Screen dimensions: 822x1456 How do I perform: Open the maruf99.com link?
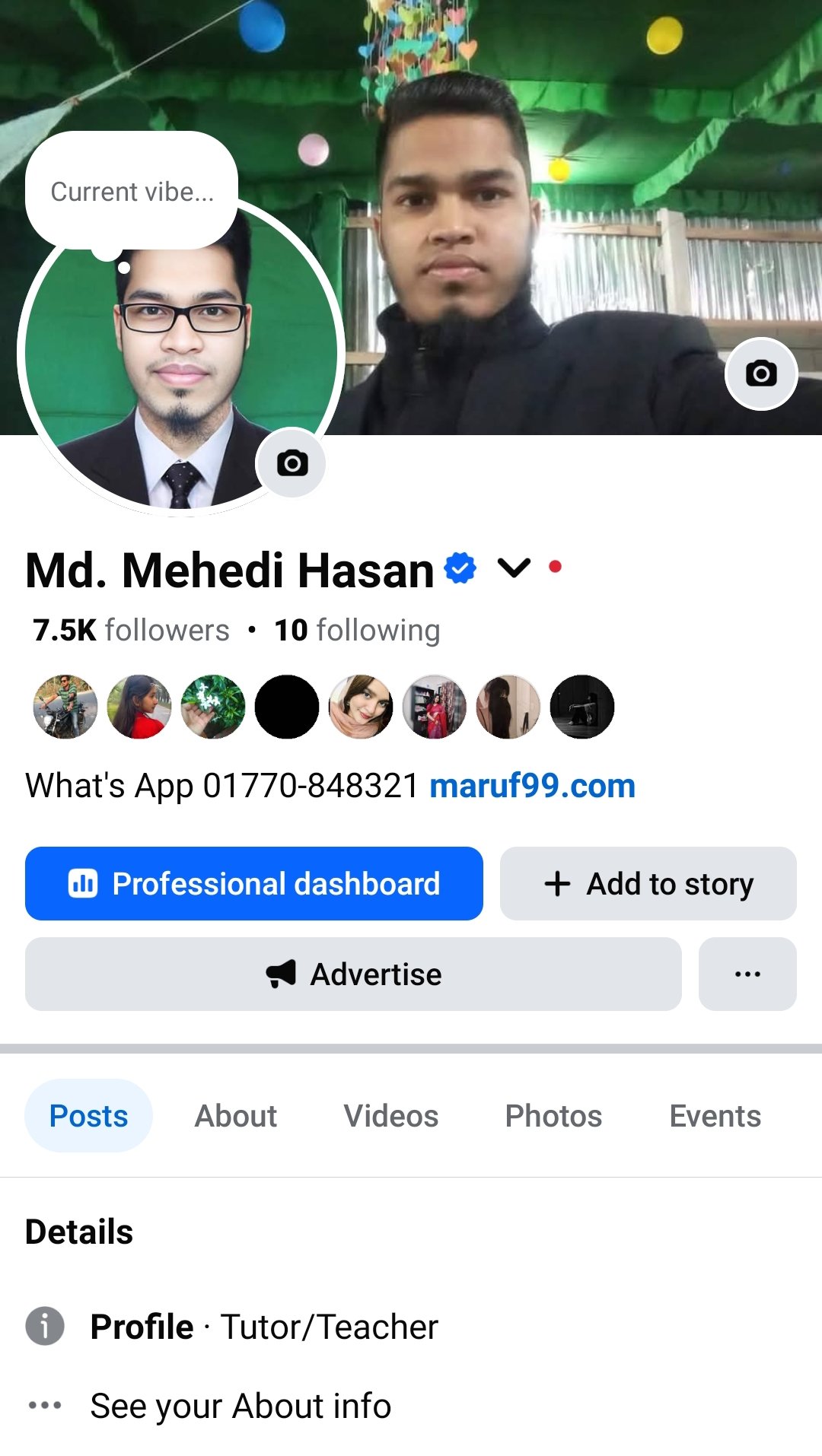pos(532,786)
